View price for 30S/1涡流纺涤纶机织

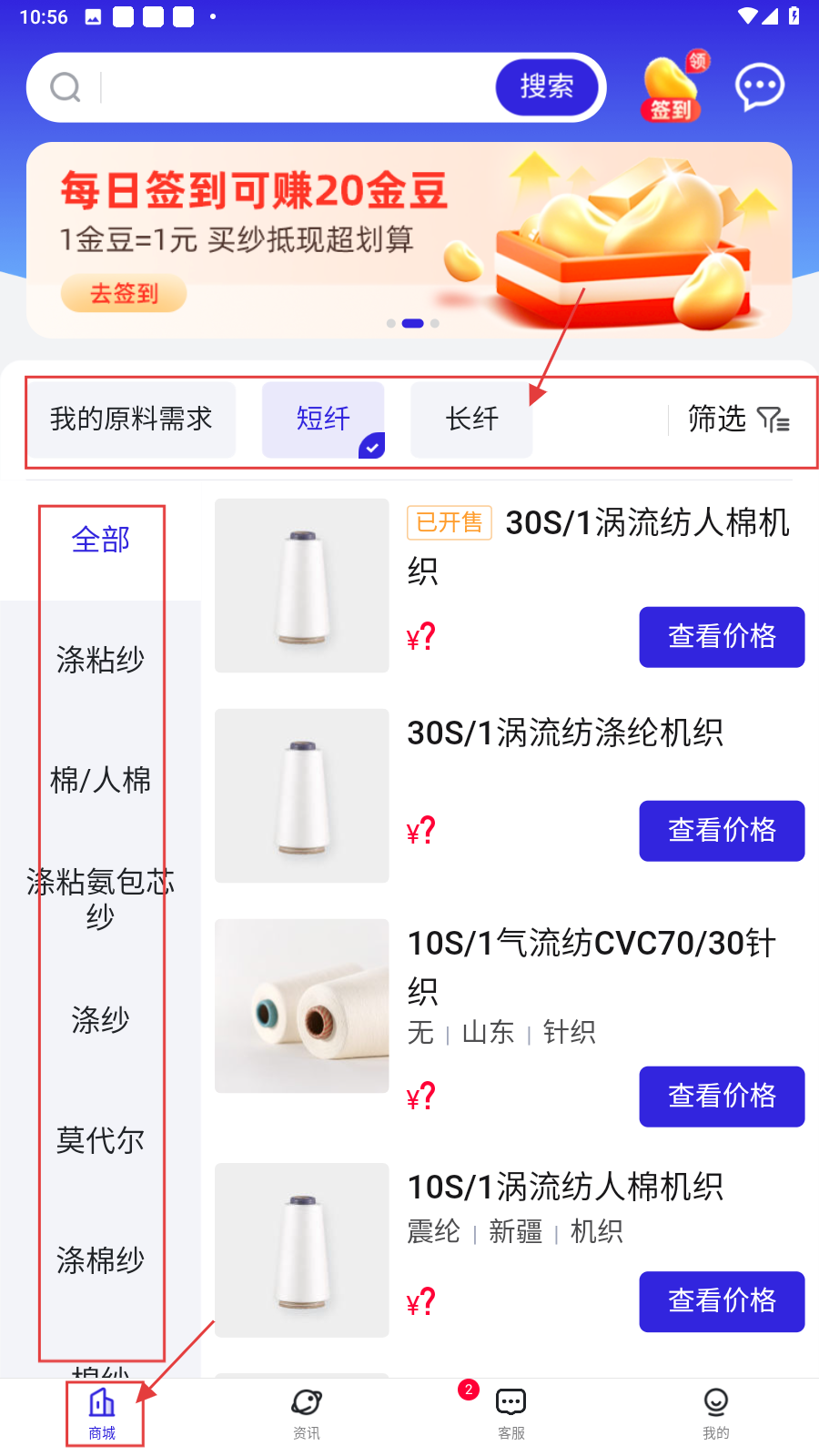pyautogui.click(x=722, y=831)
